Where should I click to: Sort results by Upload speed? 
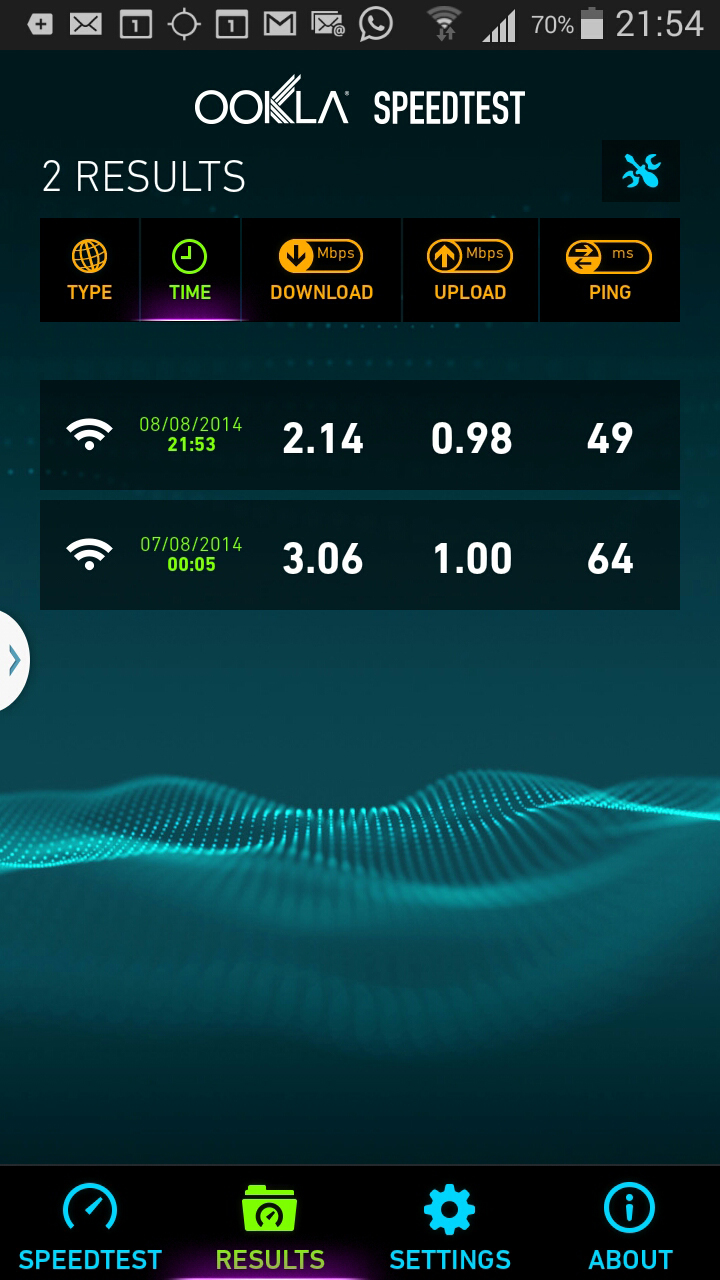pos(470,271)
